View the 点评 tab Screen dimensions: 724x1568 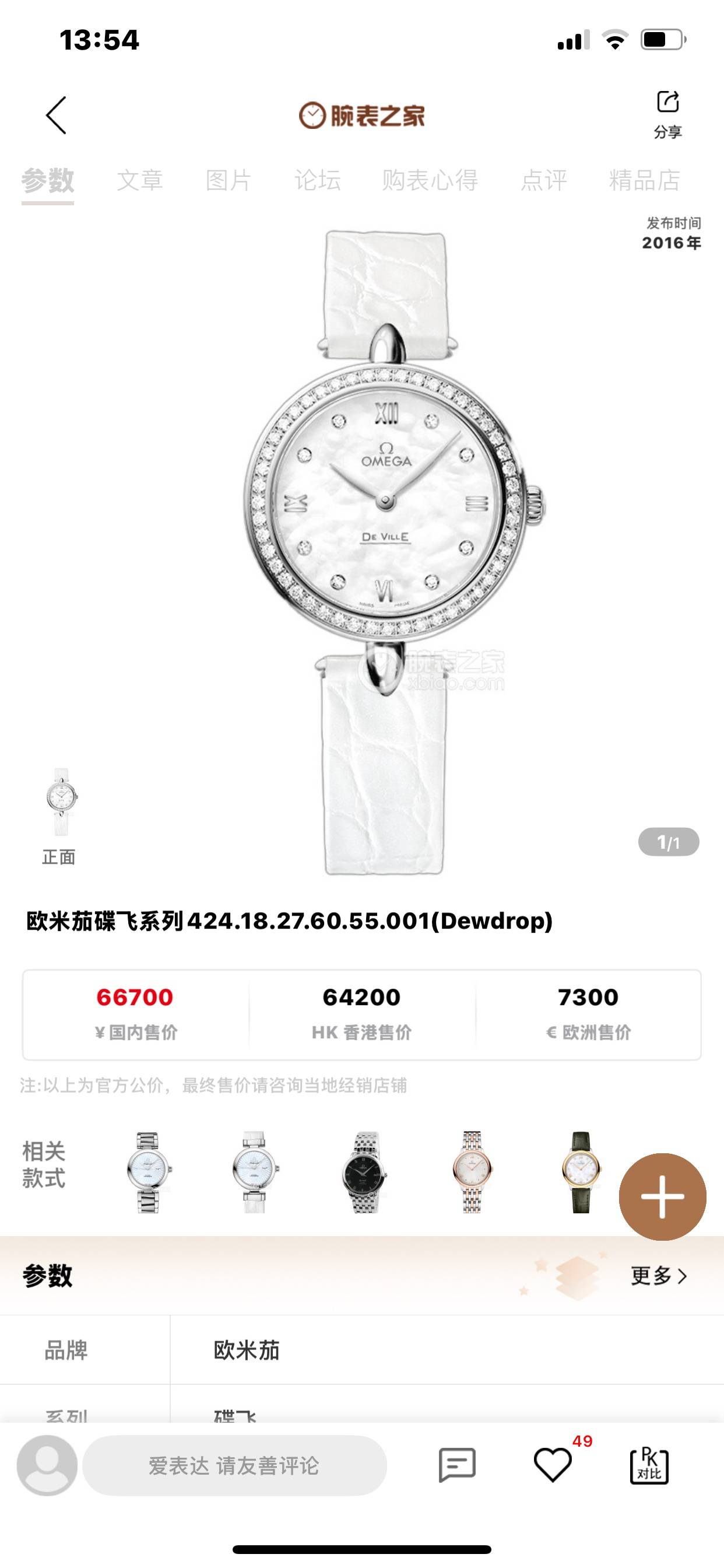pyautogui.click(x=544, y=180)
